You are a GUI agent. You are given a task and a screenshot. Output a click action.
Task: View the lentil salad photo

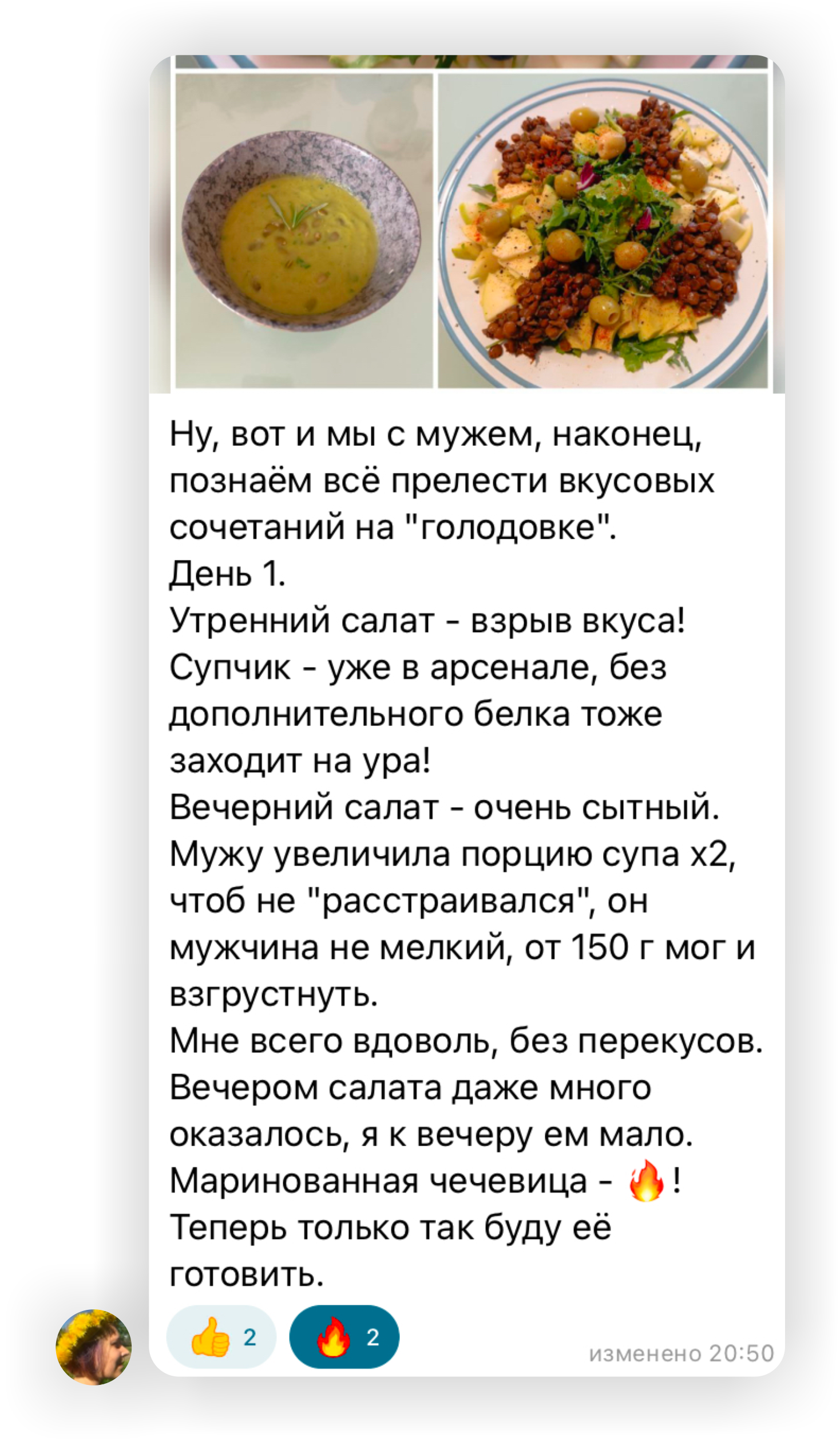(x=603, y=231)
